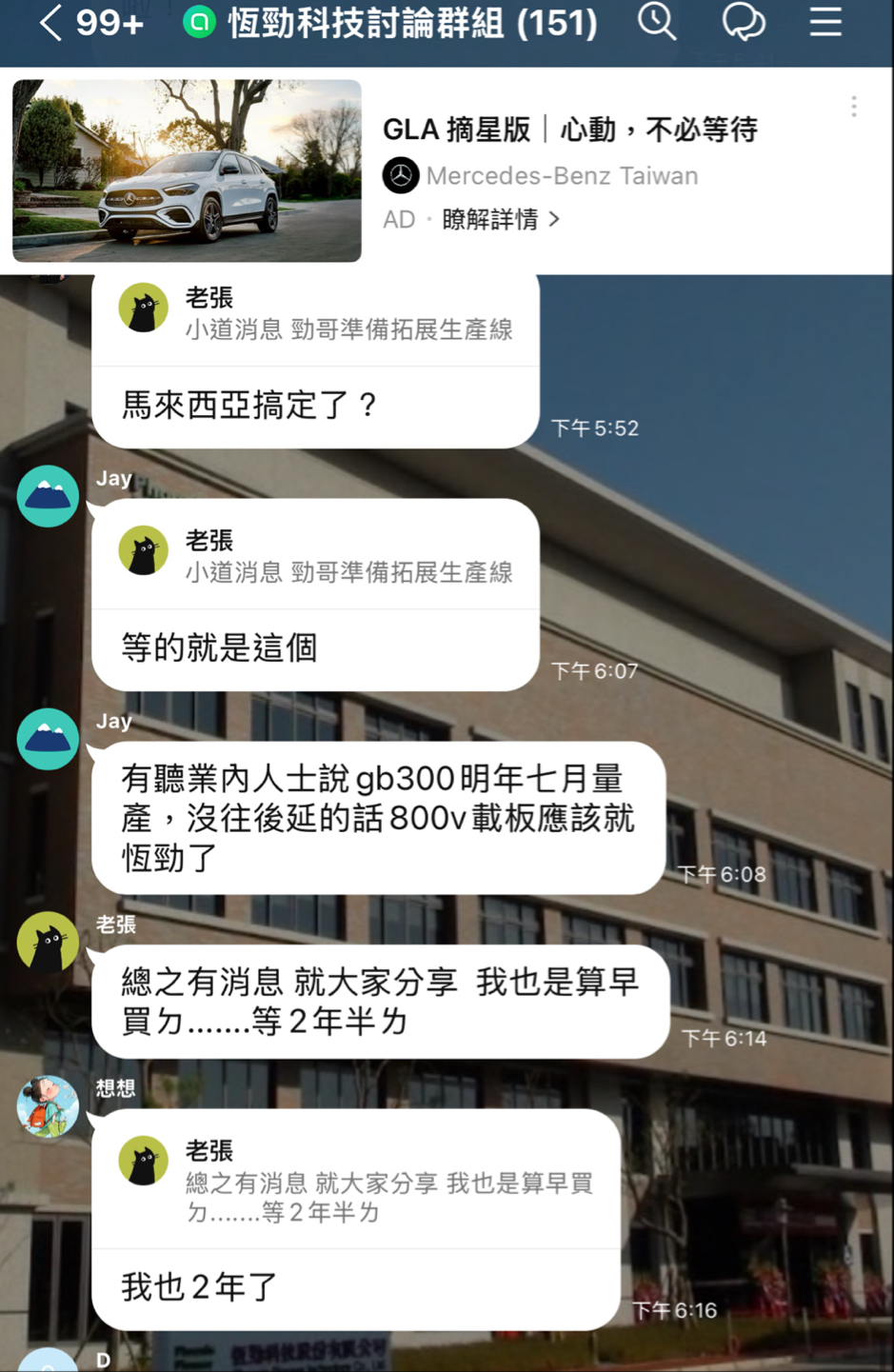The height and width of the screenshot is (1372, 894).
Task: Open Jay's avatar beside 等的就是這個
Action: tap(48, 496)
